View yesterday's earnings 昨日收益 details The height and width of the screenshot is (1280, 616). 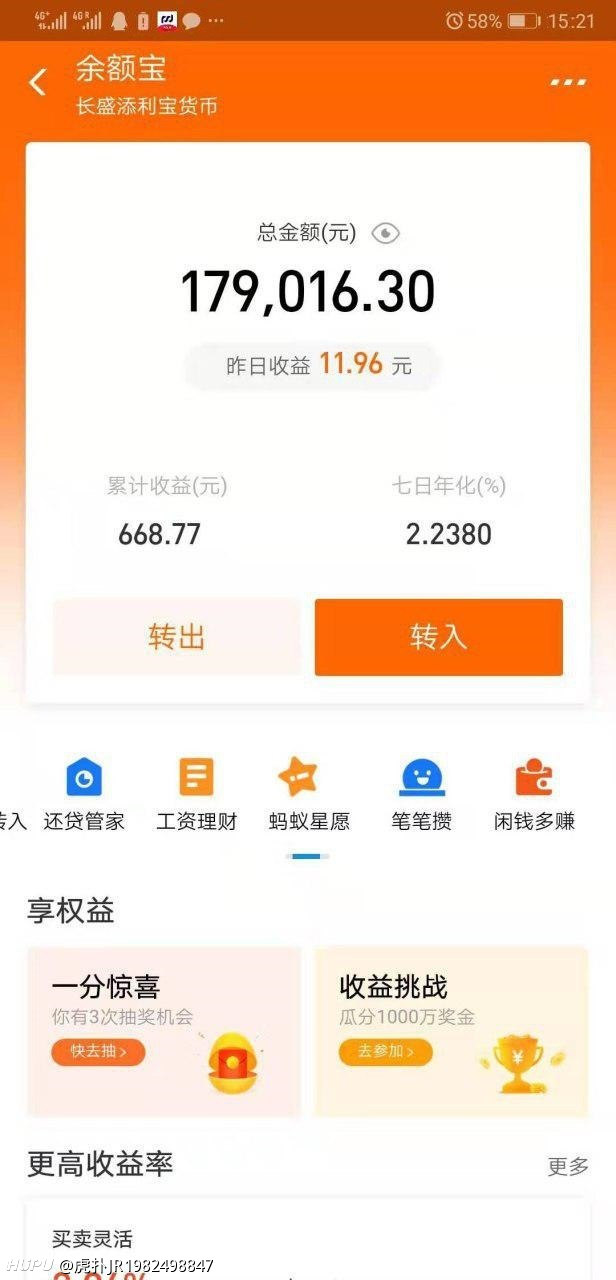312,364
